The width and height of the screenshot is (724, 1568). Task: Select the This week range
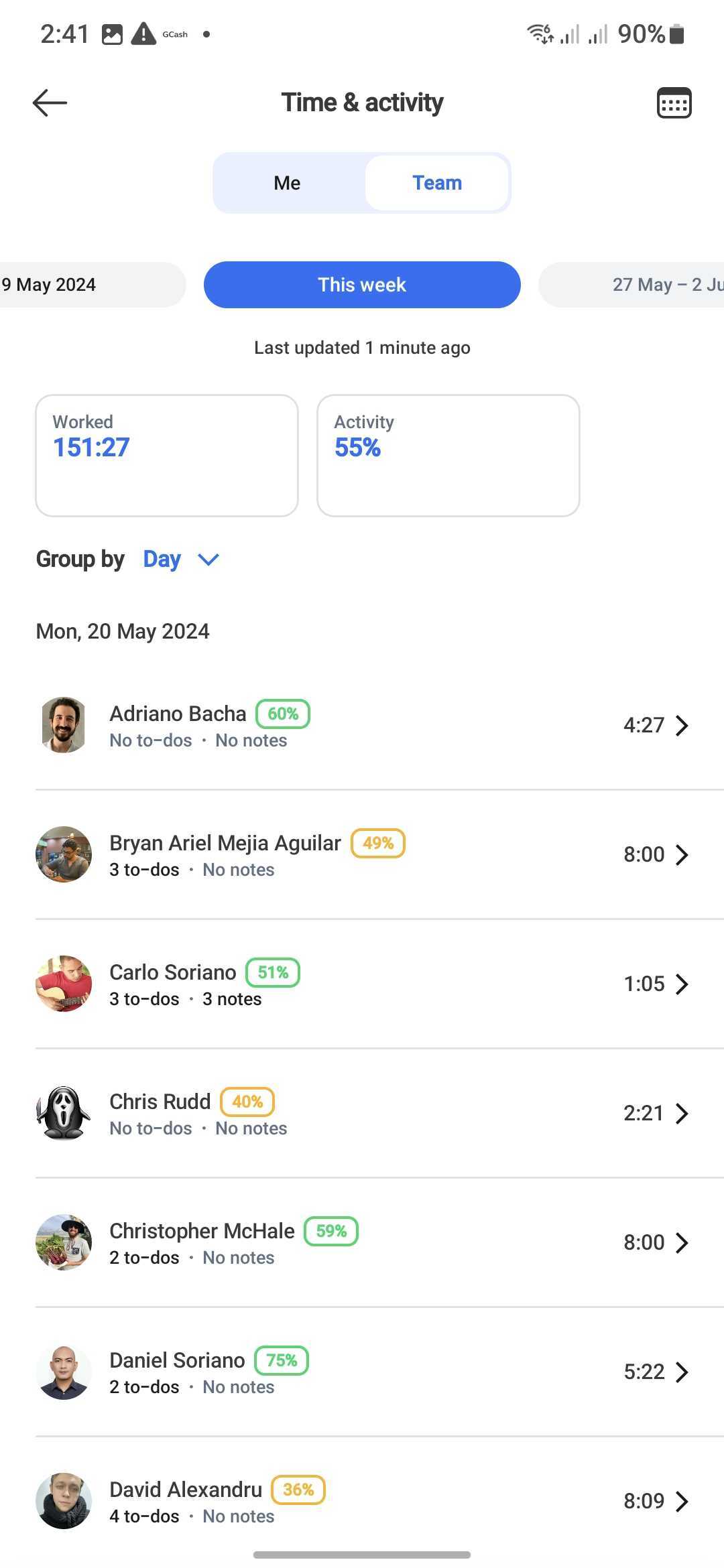click(x=362, y=285)
